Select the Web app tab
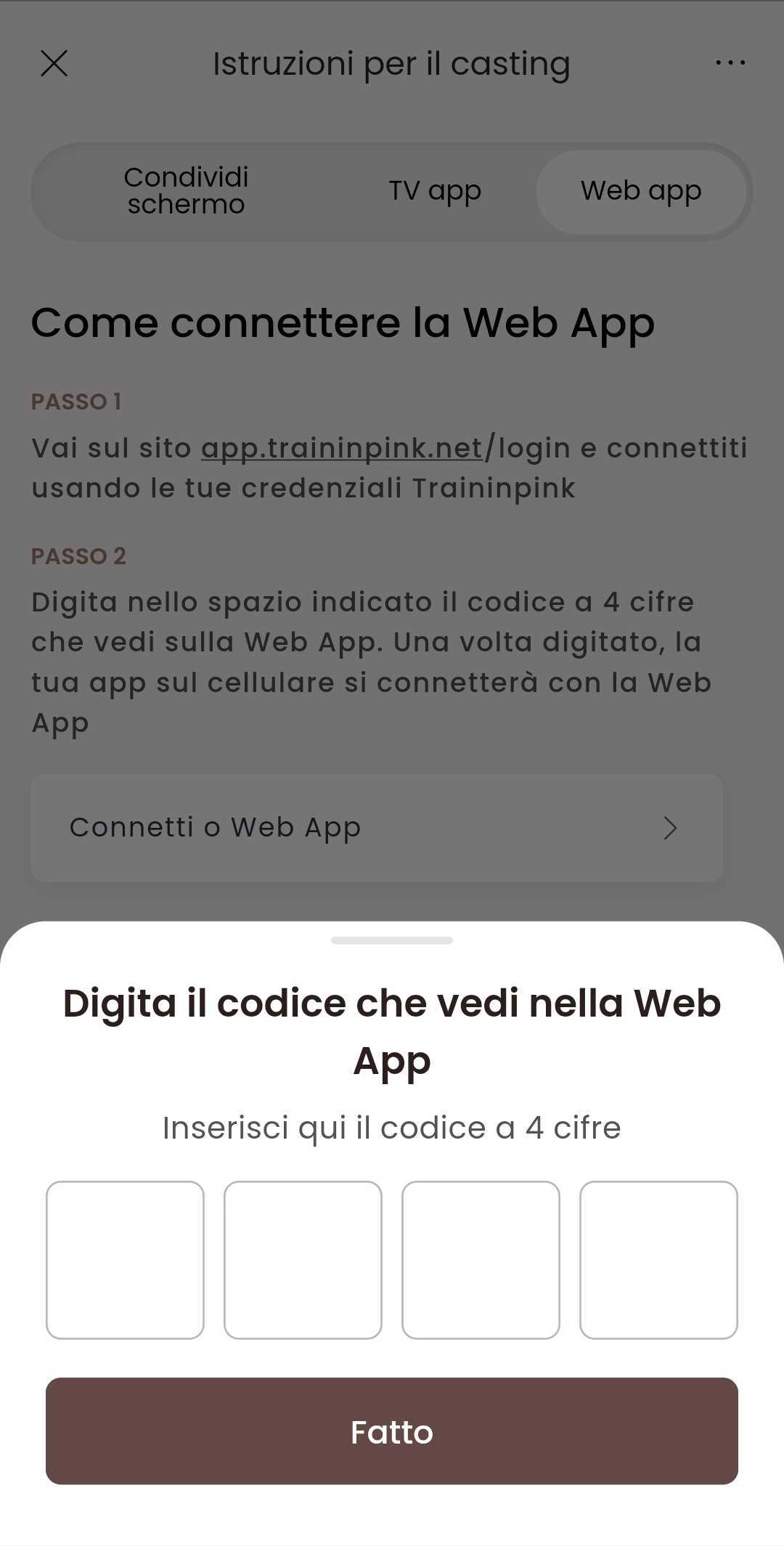 click(x=641, y=191)
